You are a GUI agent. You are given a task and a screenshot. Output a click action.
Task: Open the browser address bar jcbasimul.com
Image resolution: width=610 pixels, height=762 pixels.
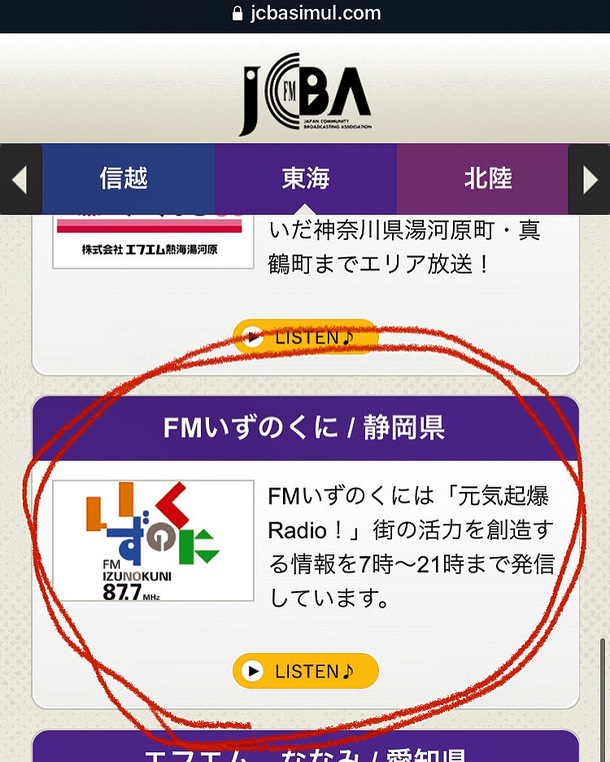(305, 13)
